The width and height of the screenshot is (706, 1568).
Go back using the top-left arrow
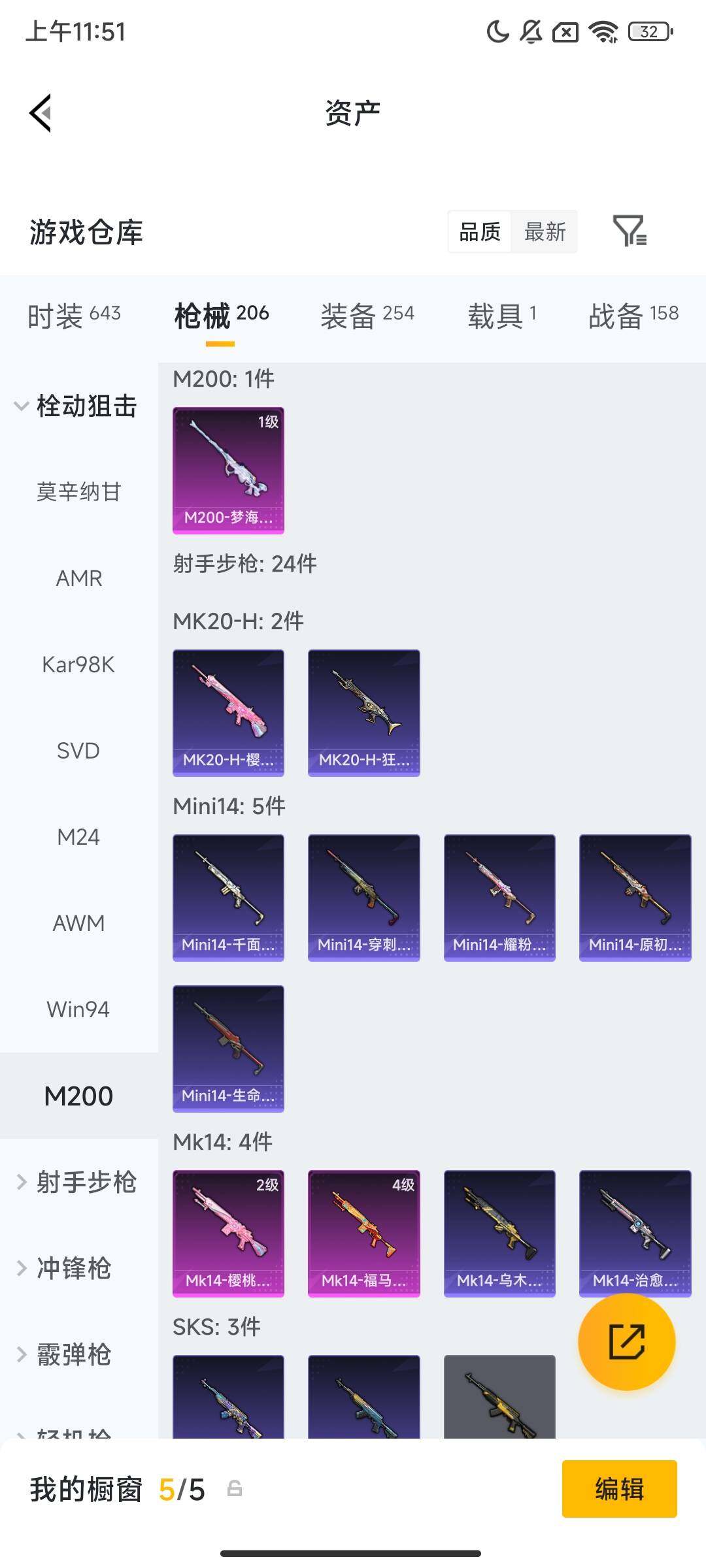tap(41, 113)
